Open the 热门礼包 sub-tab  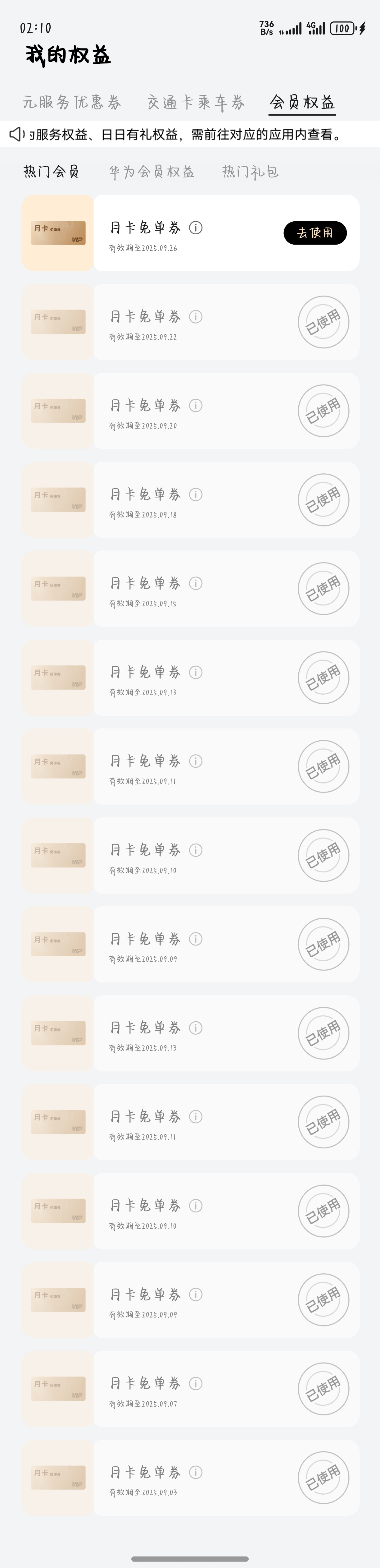coord(250,172)
